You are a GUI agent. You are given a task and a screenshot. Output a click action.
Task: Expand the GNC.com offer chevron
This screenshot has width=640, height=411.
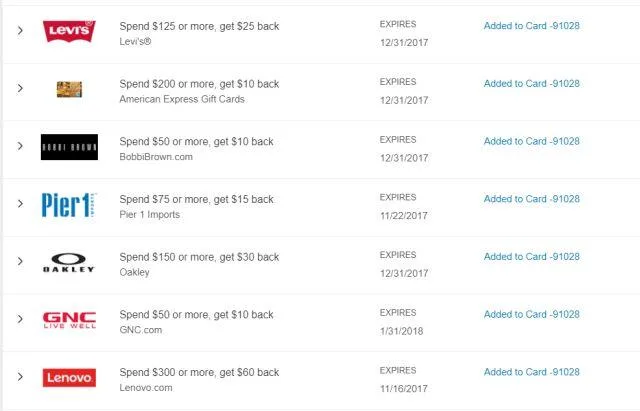point(20,319)
